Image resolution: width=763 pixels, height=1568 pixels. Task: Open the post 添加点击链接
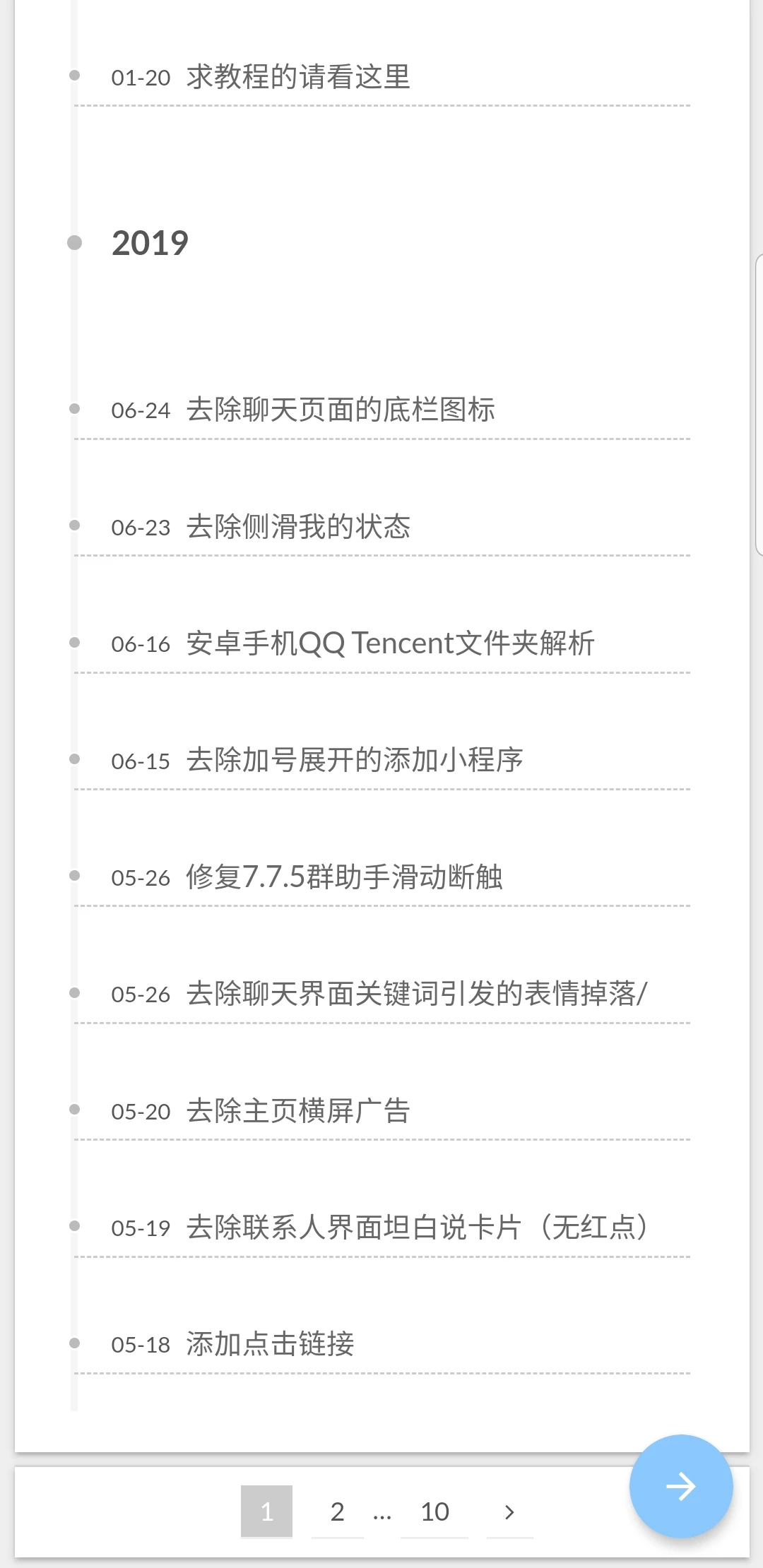270,1343
